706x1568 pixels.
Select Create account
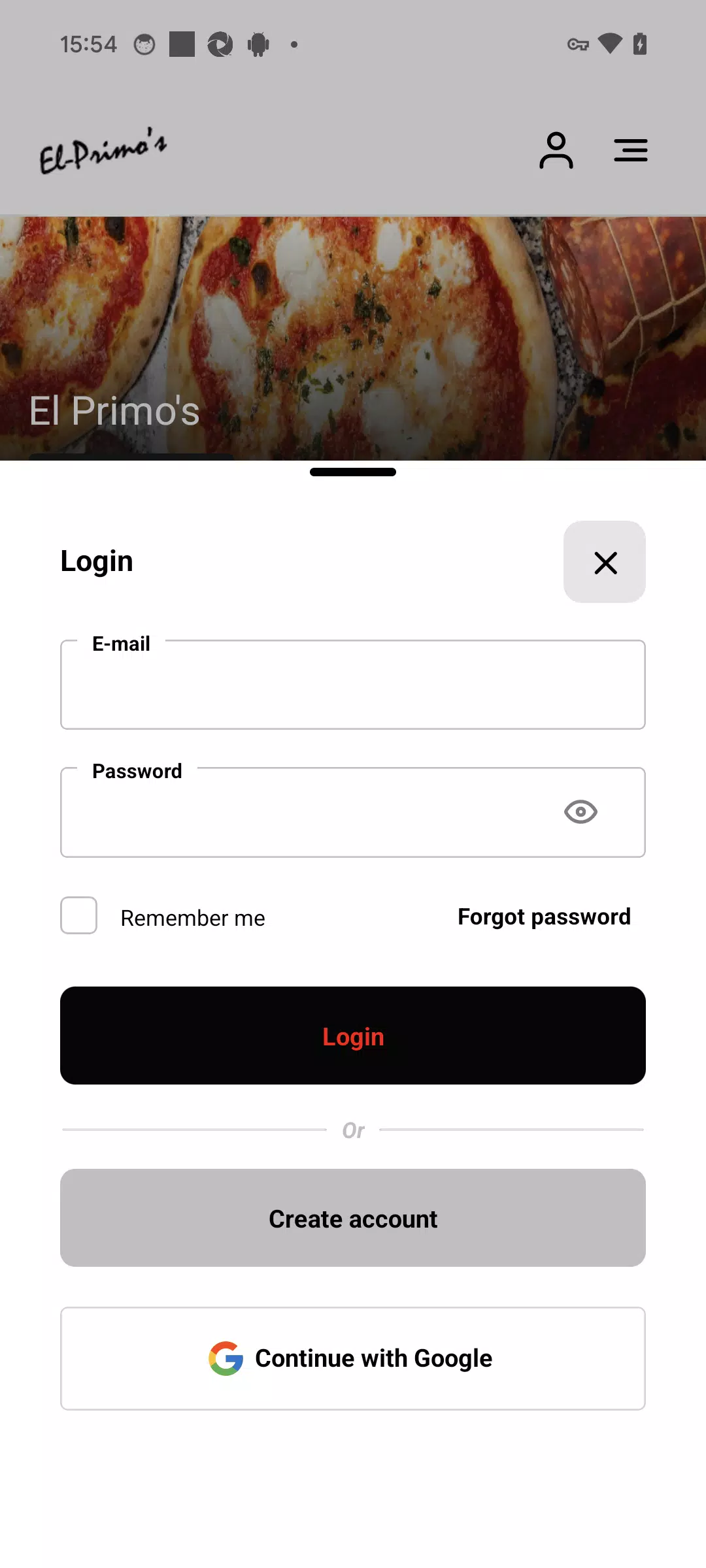(353, 1218)
